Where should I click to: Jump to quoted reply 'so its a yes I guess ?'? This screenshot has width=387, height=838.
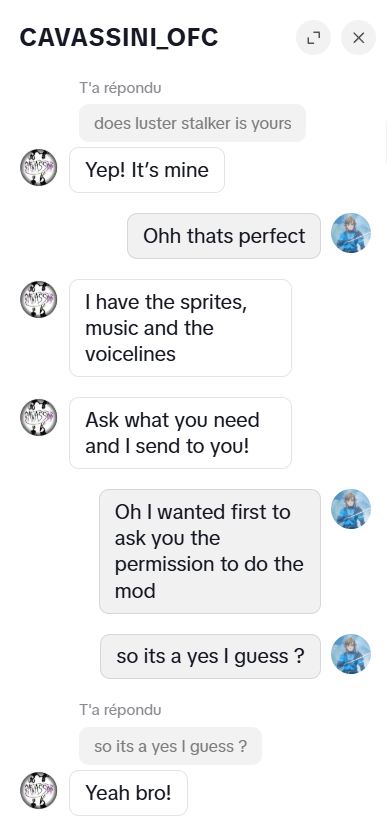tap(171, 746)
